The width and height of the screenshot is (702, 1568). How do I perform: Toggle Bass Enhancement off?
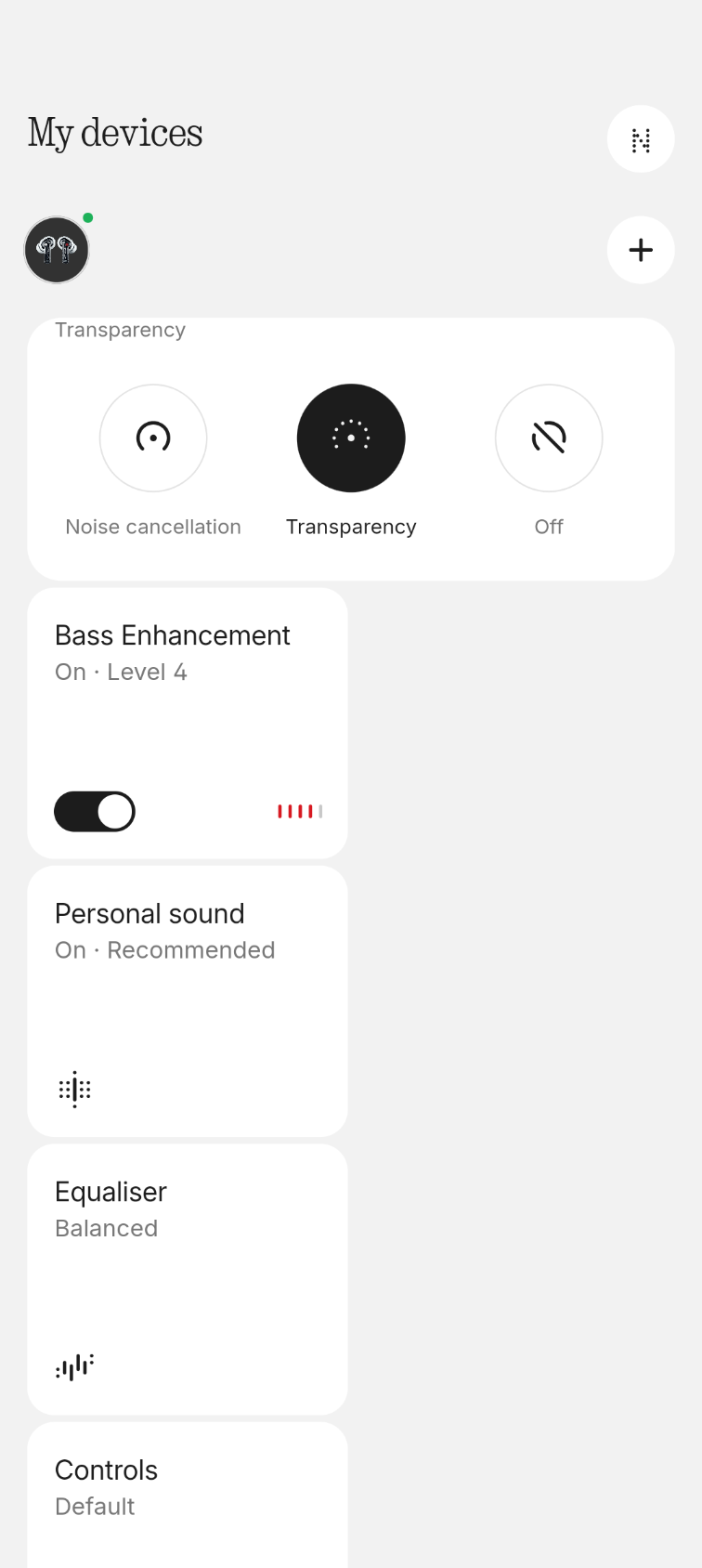[94, 810]
